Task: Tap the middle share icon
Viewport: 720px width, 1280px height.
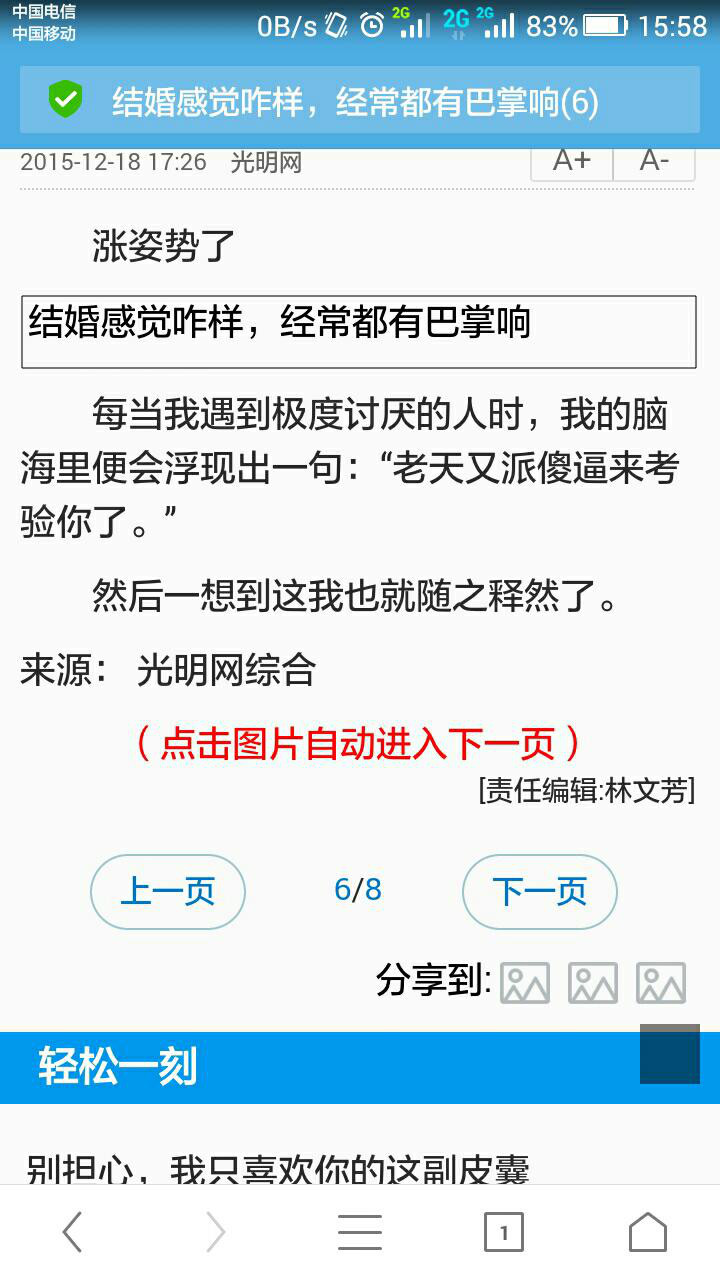Action: pyautogui.click(x=593, y=983)
